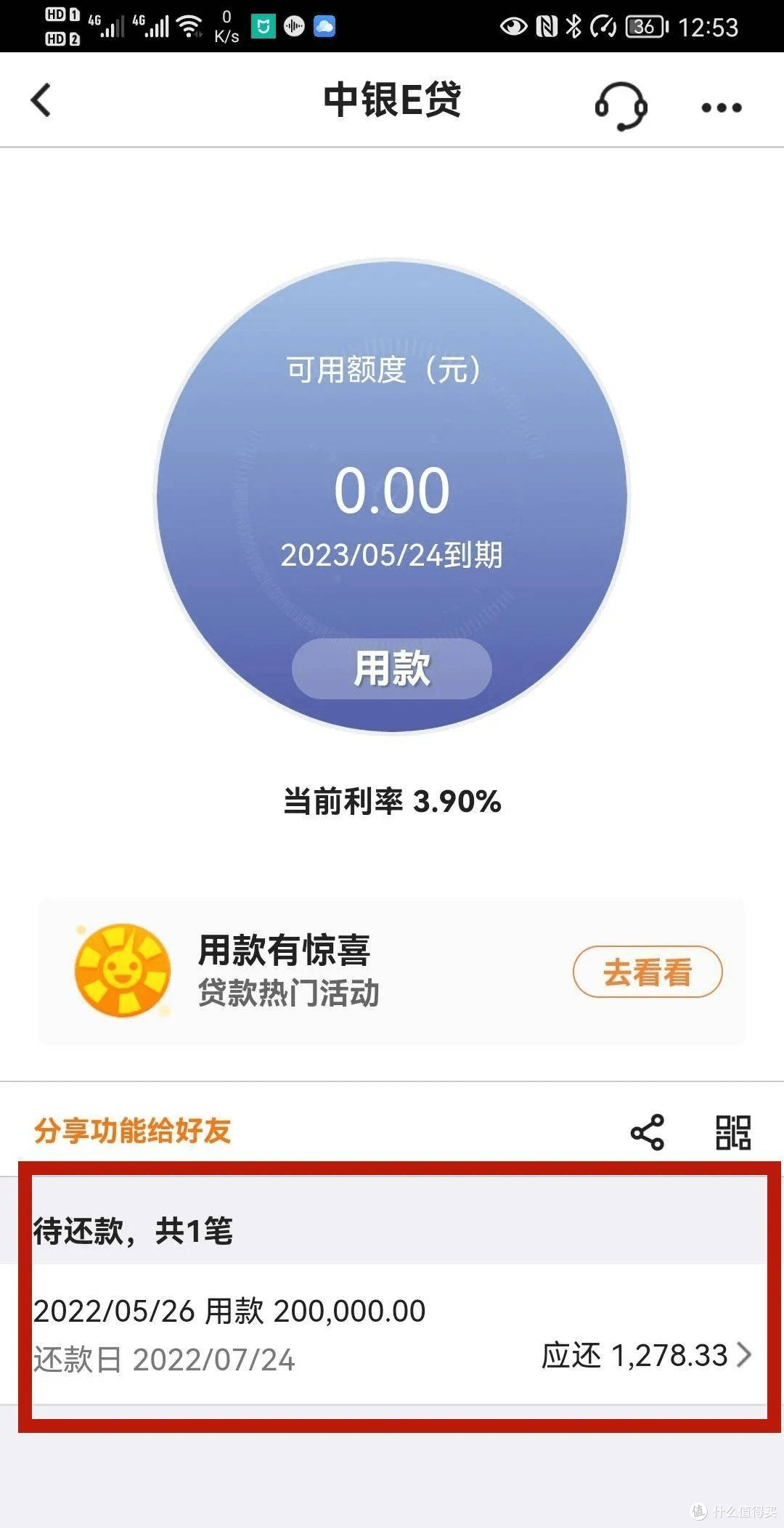Open customer service headset icon
The image size is (784, 1528).
(x=621, y=104)
